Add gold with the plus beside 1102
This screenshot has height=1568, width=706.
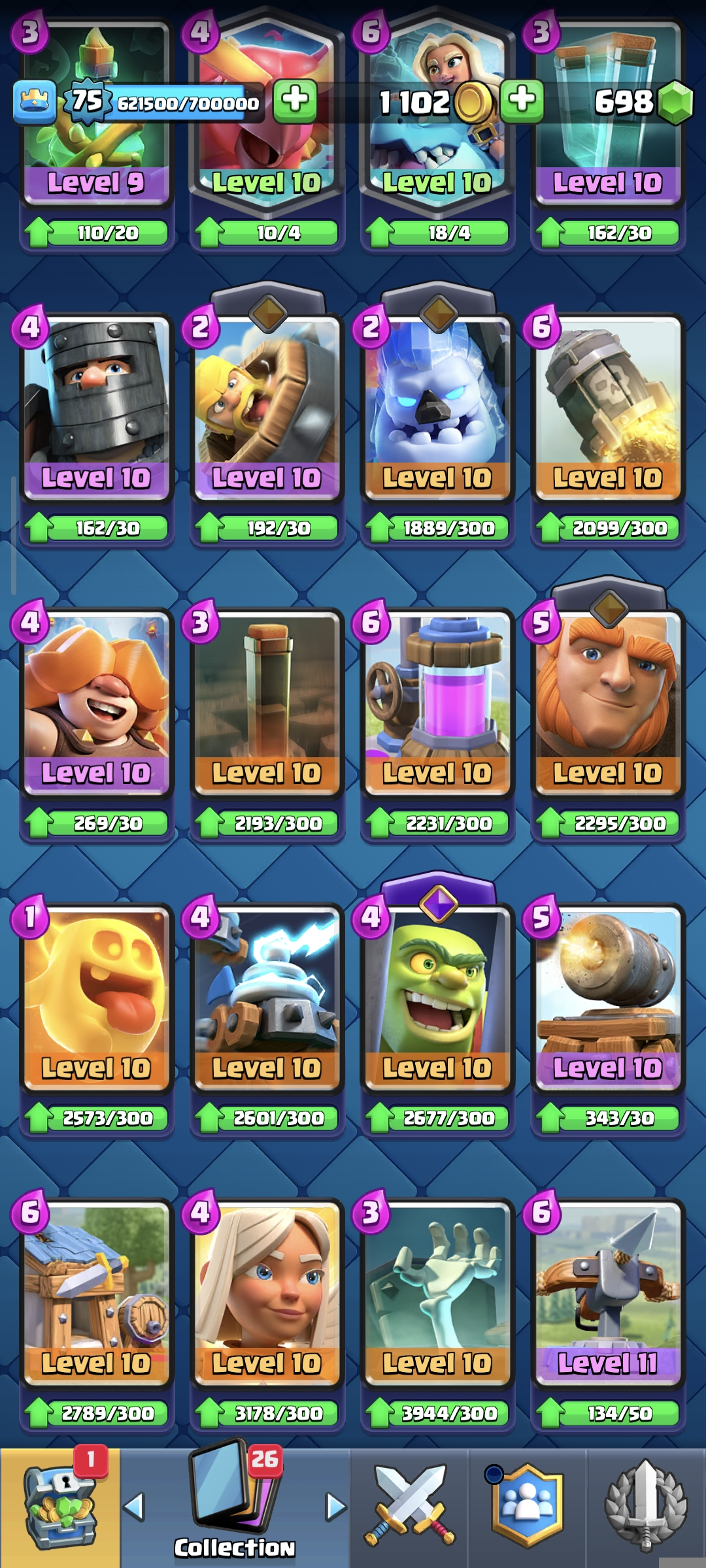tap(522, 101)
